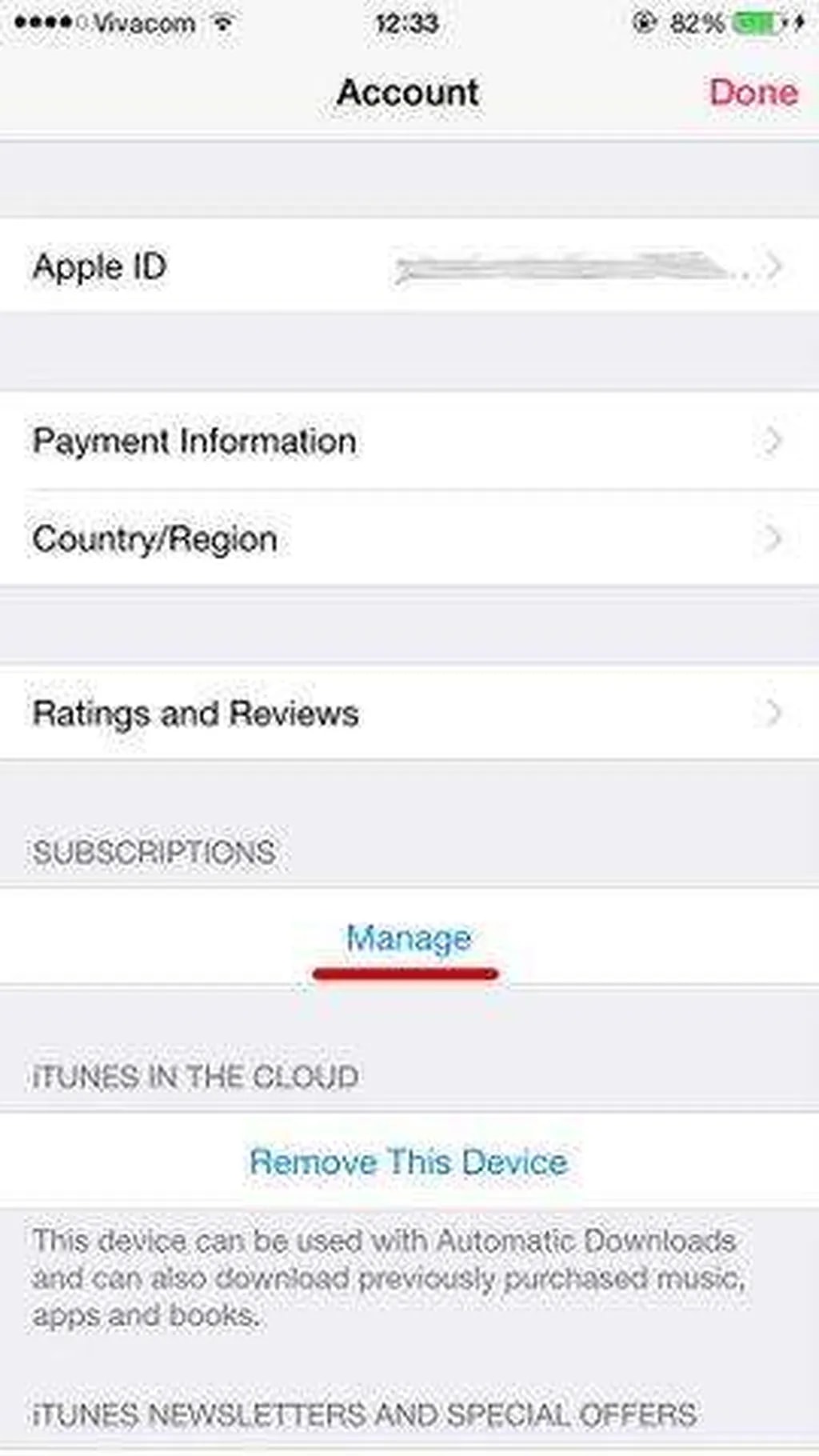Tap Done to close Account
This screenshot has height=1456, width=819.
tap(753, 93)
